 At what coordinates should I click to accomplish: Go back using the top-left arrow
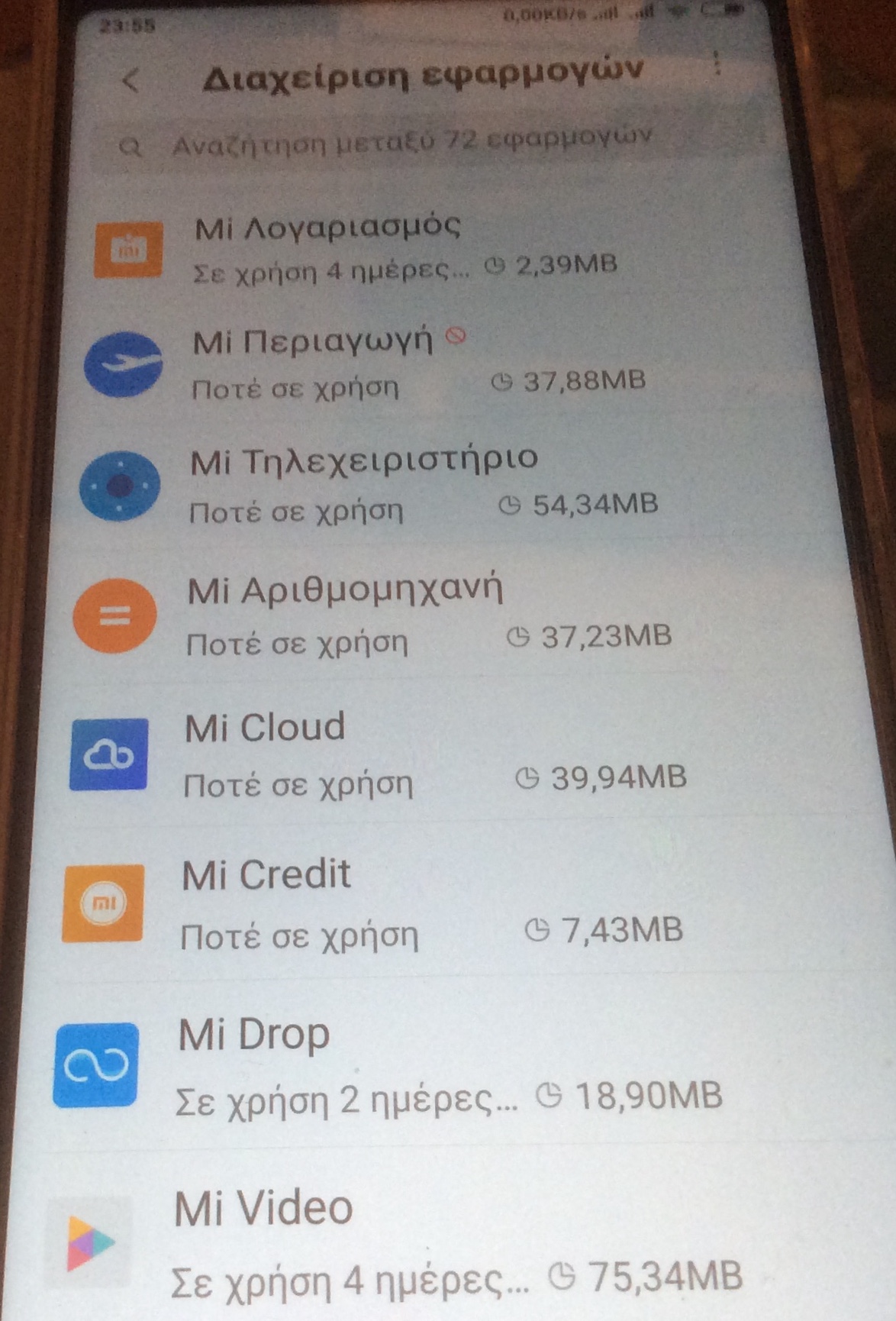pos(131,80)
